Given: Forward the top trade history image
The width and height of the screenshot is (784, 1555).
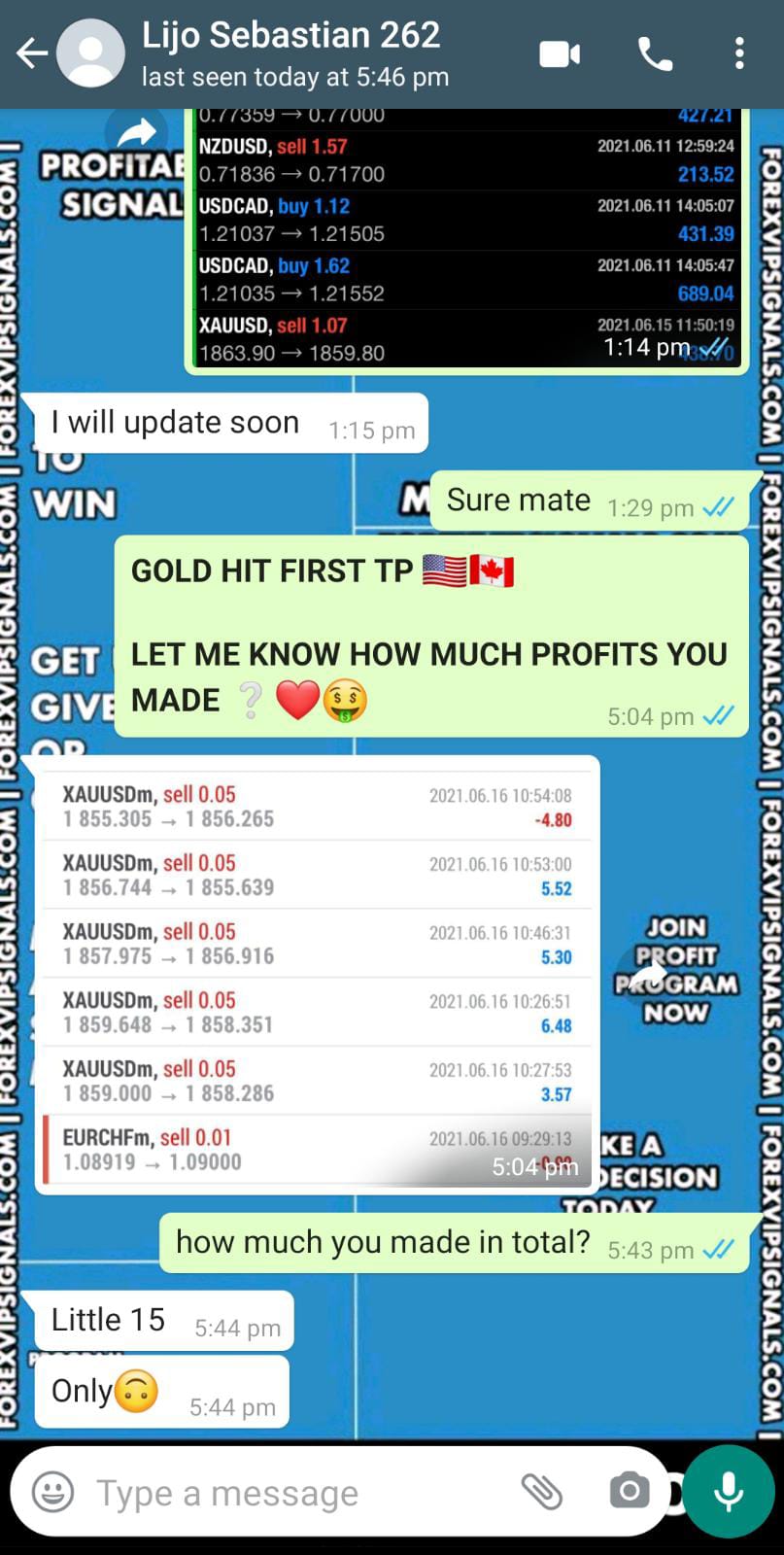Looking at the screenshot, I should click(x=137, y=133).
